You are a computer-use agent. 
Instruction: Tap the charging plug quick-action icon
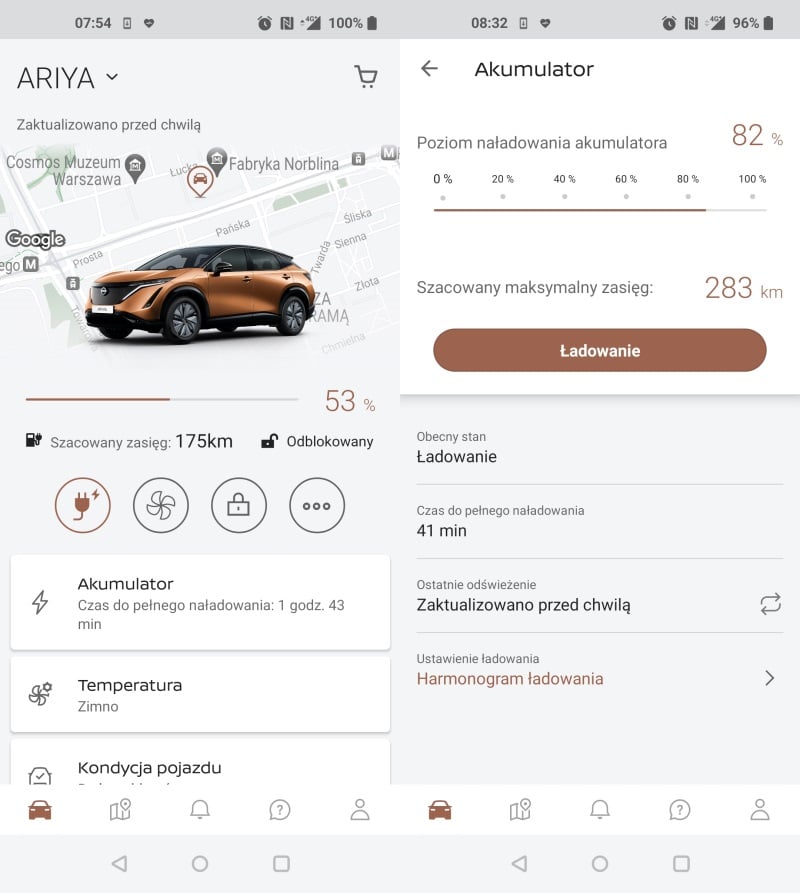(83, 506)
